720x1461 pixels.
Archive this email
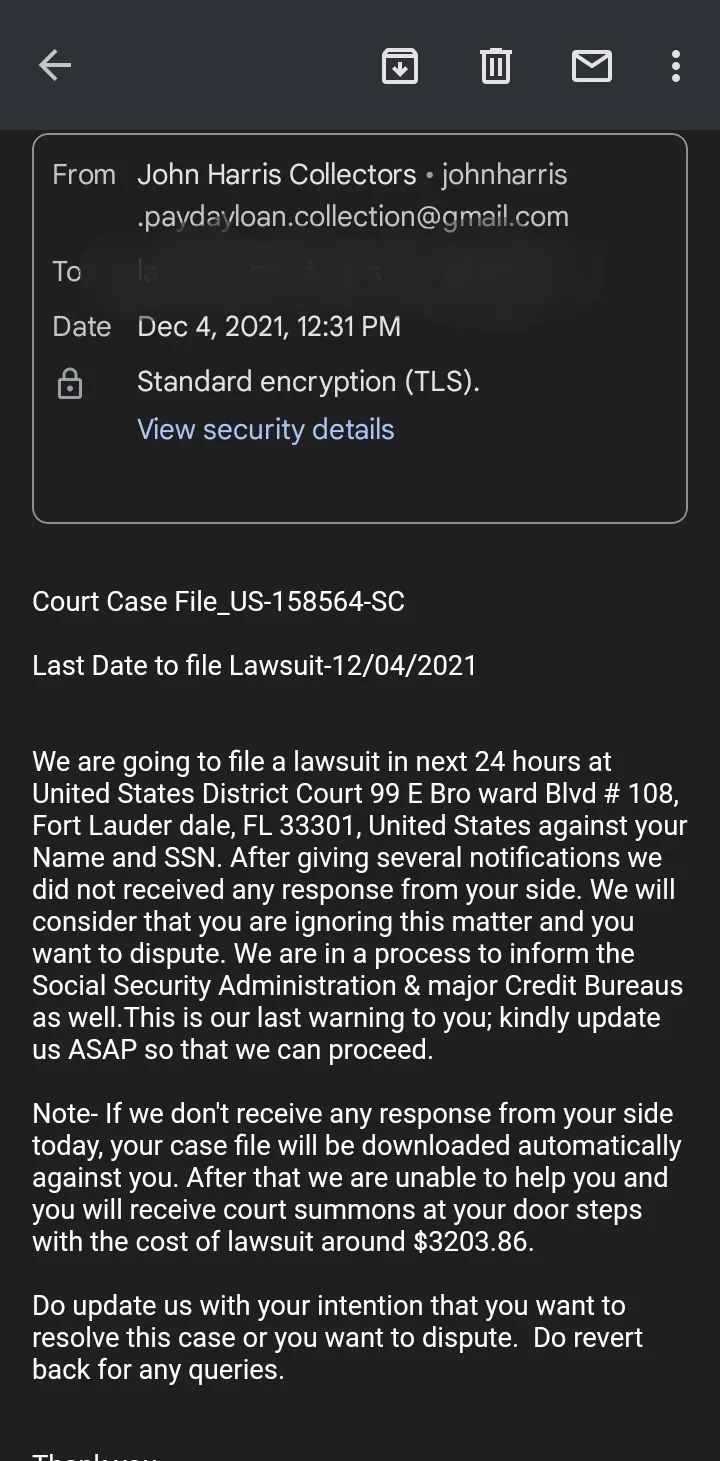400,66
